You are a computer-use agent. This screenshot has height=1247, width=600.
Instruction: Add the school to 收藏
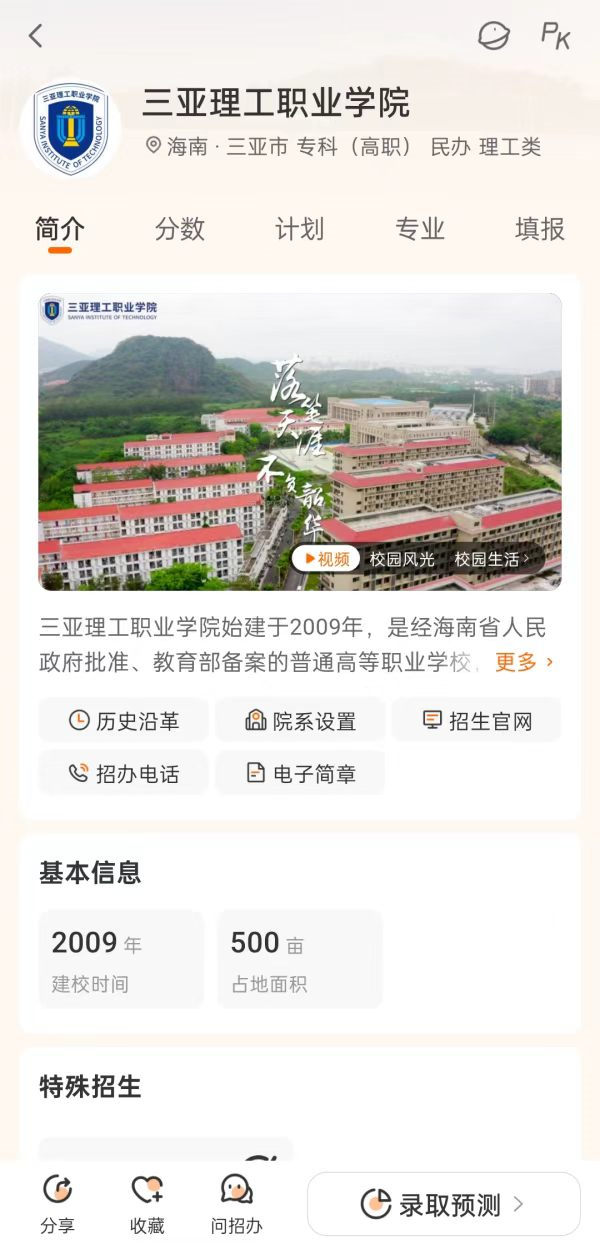tap(147, 1204)
